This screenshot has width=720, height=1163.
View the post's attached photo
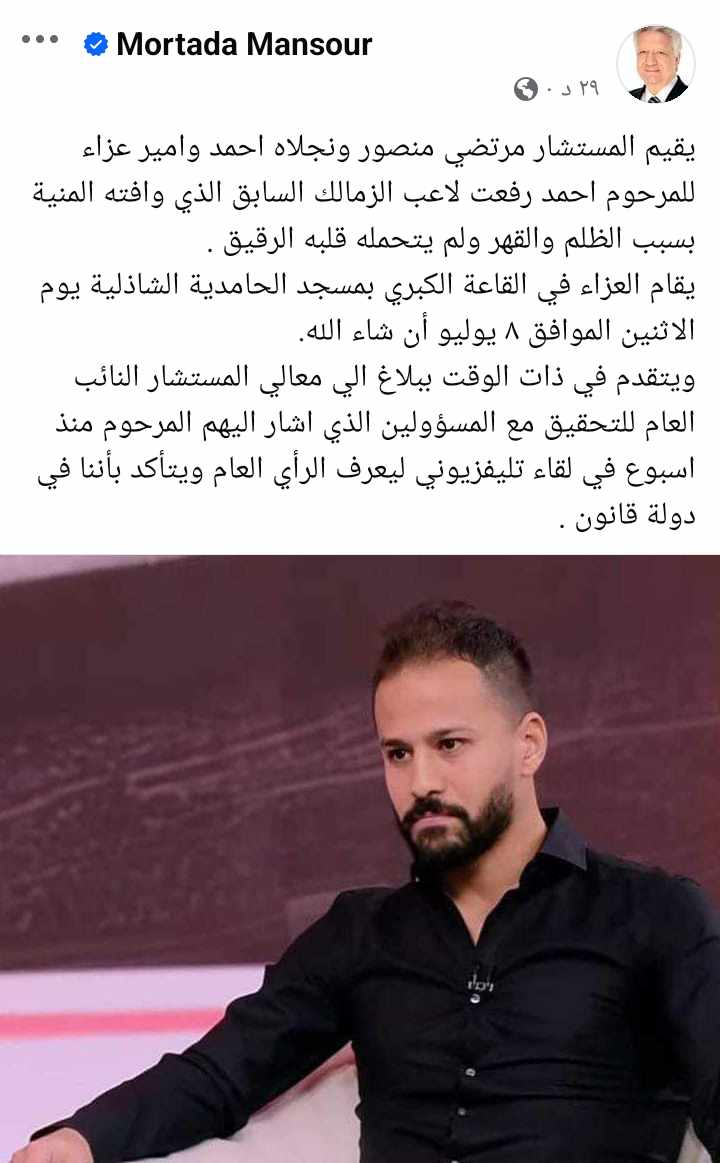coord(360,858)
